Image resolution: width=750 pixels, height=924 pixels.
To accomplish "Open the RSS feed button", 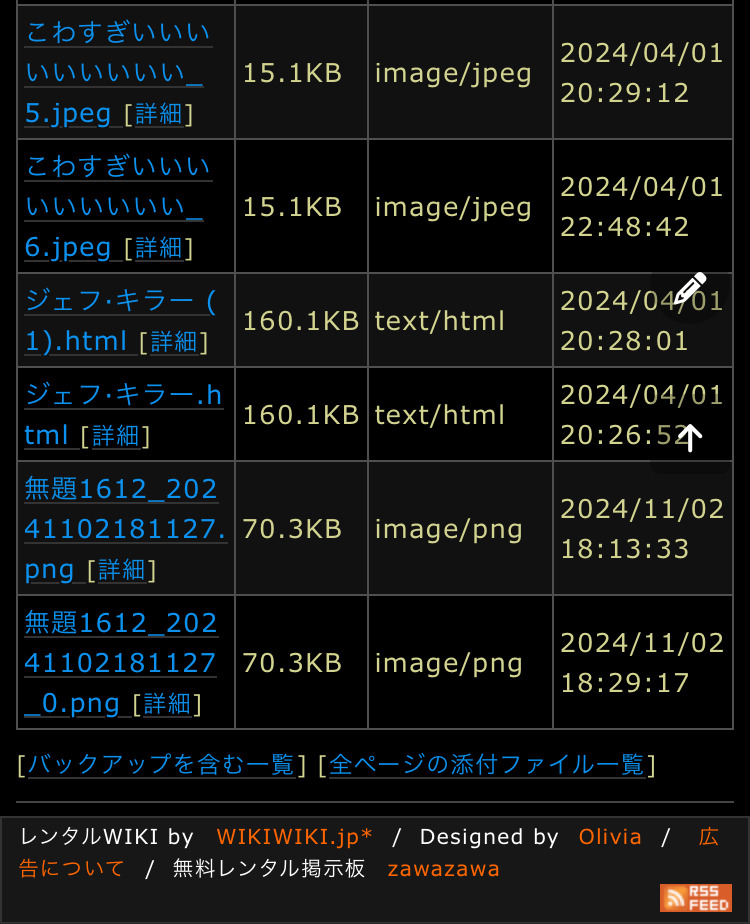I will pos(695,897).
